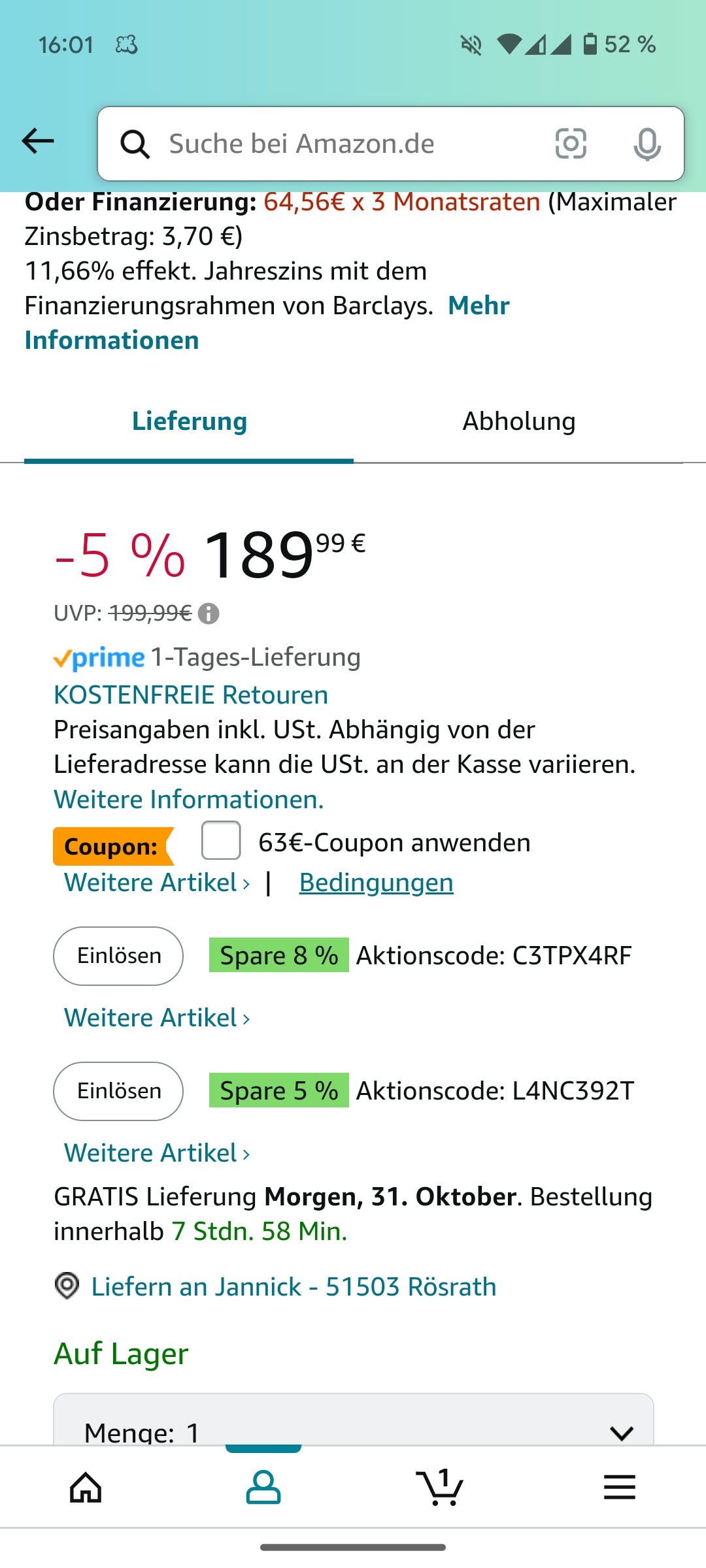Open KOSTENFREIE Retouren details

point(191,694)
